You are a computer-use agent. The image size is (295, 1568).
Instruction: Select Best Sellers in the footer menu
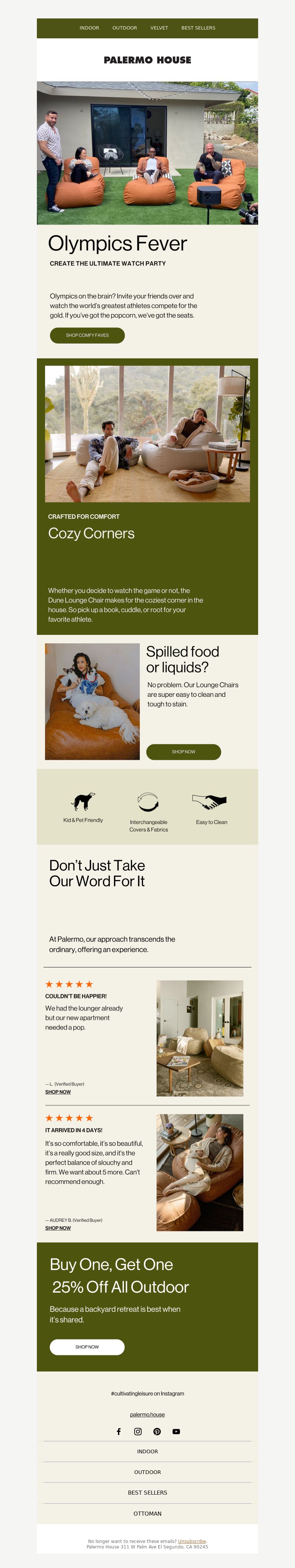tap(147, 1493)
